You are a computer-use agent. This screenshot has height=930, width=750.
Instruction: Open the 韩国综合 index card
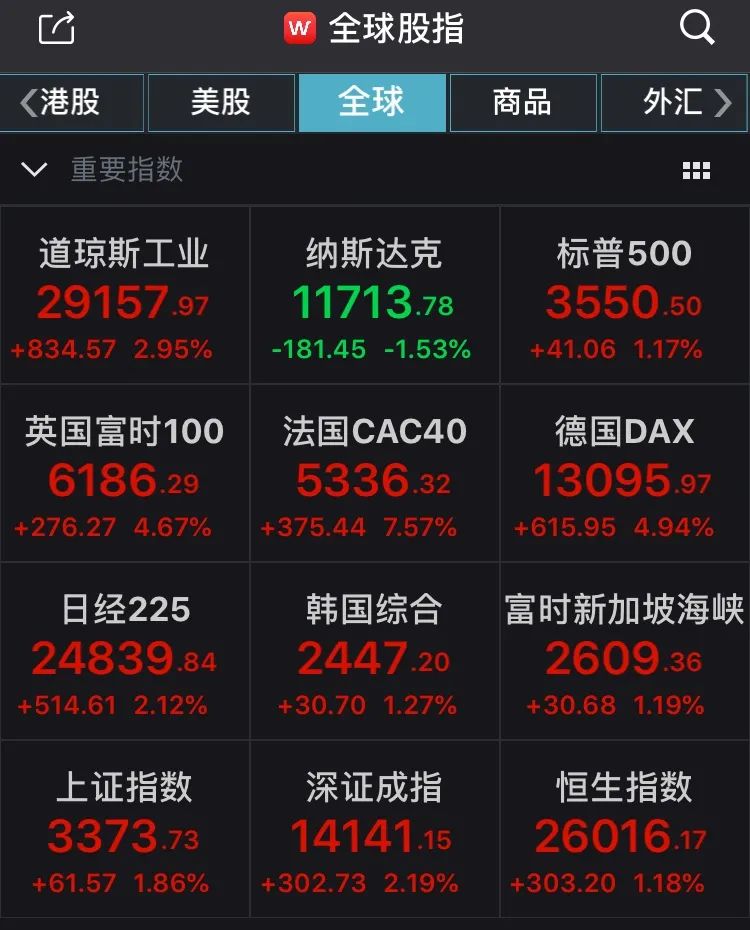[374, 652]
